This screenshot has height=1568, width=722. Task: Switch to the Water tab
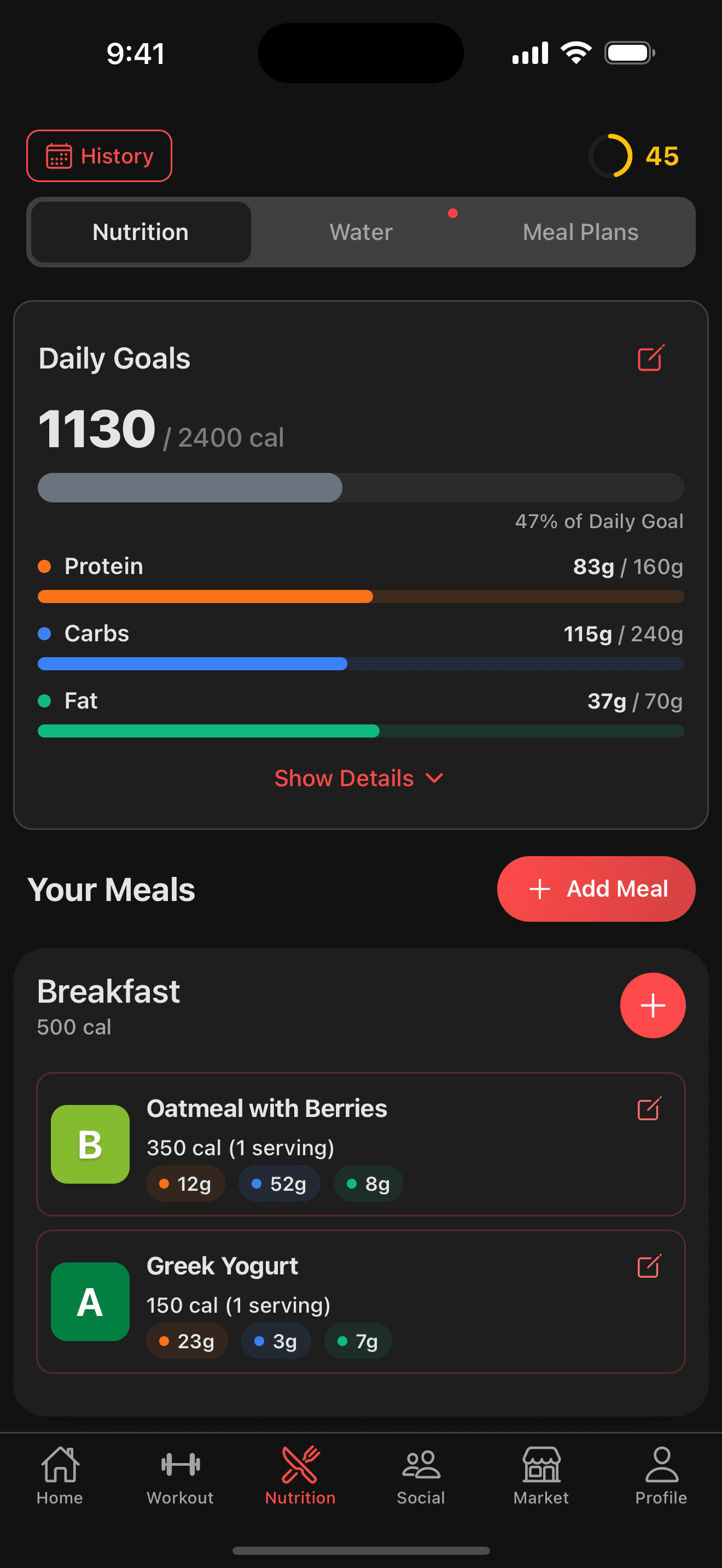pos(360,232)
